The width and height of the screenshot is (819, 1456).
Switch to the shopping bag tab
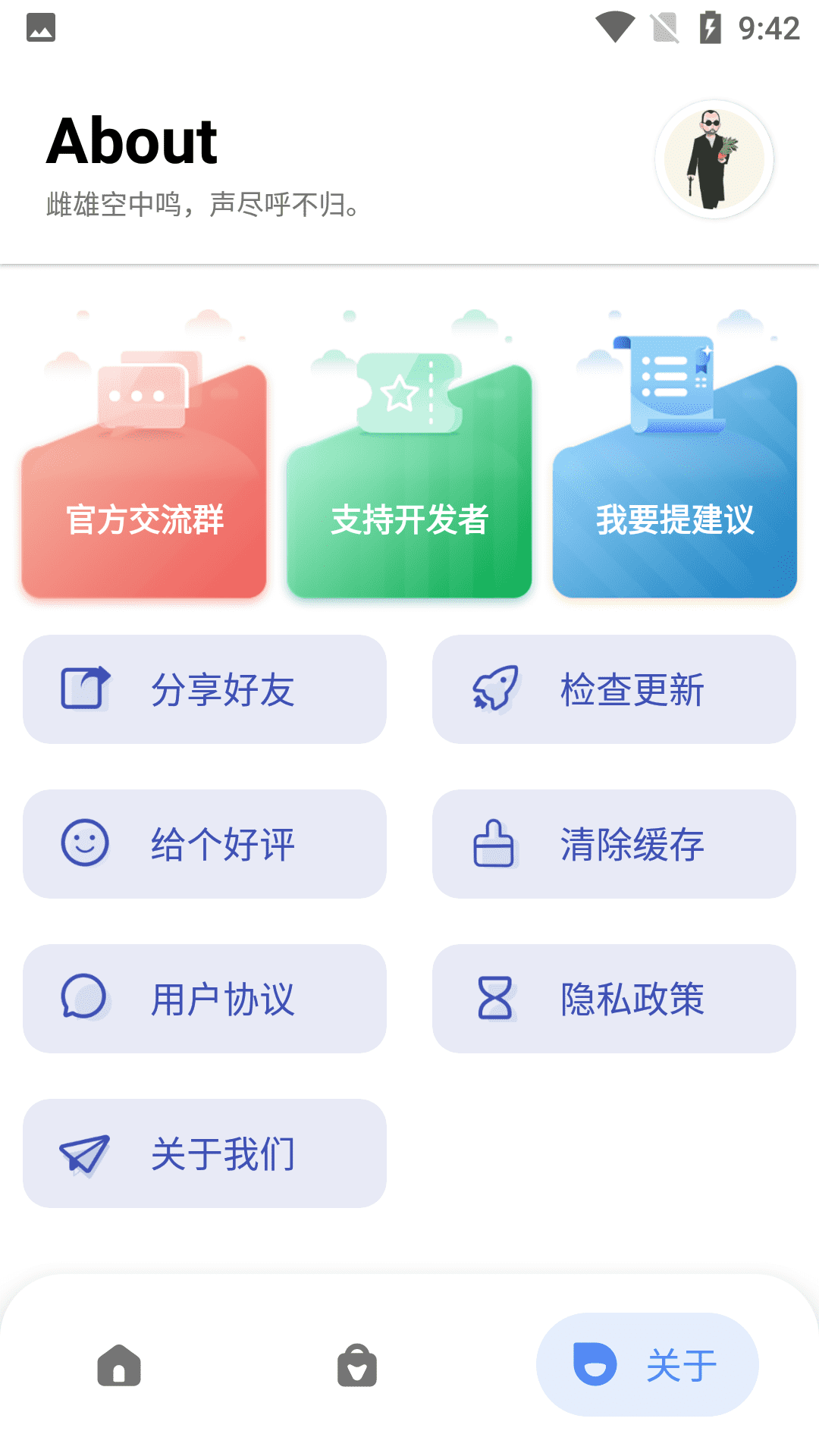(x=357, y=1365)
